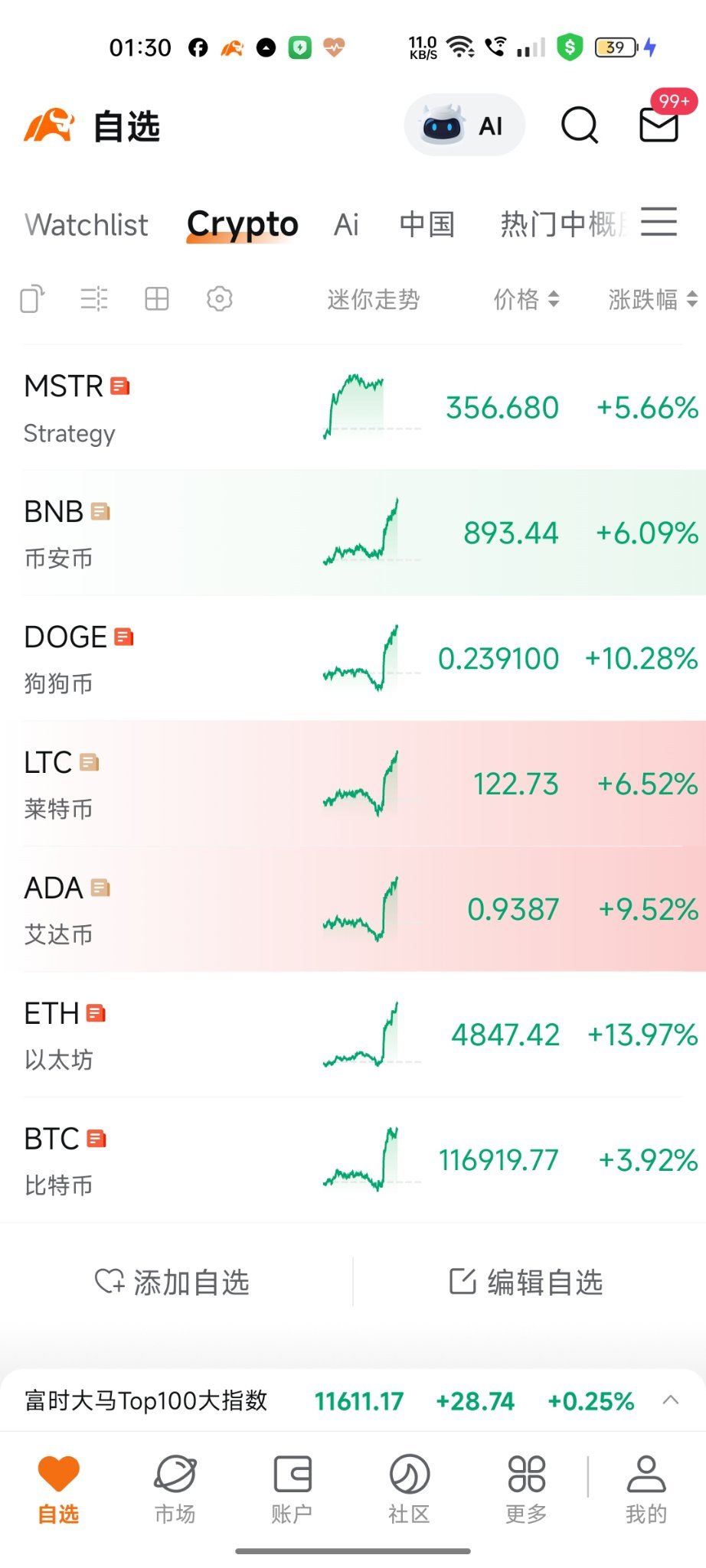Open the search magnifier icon
This screenshot has width=706, height=1568.
[580, 125]
